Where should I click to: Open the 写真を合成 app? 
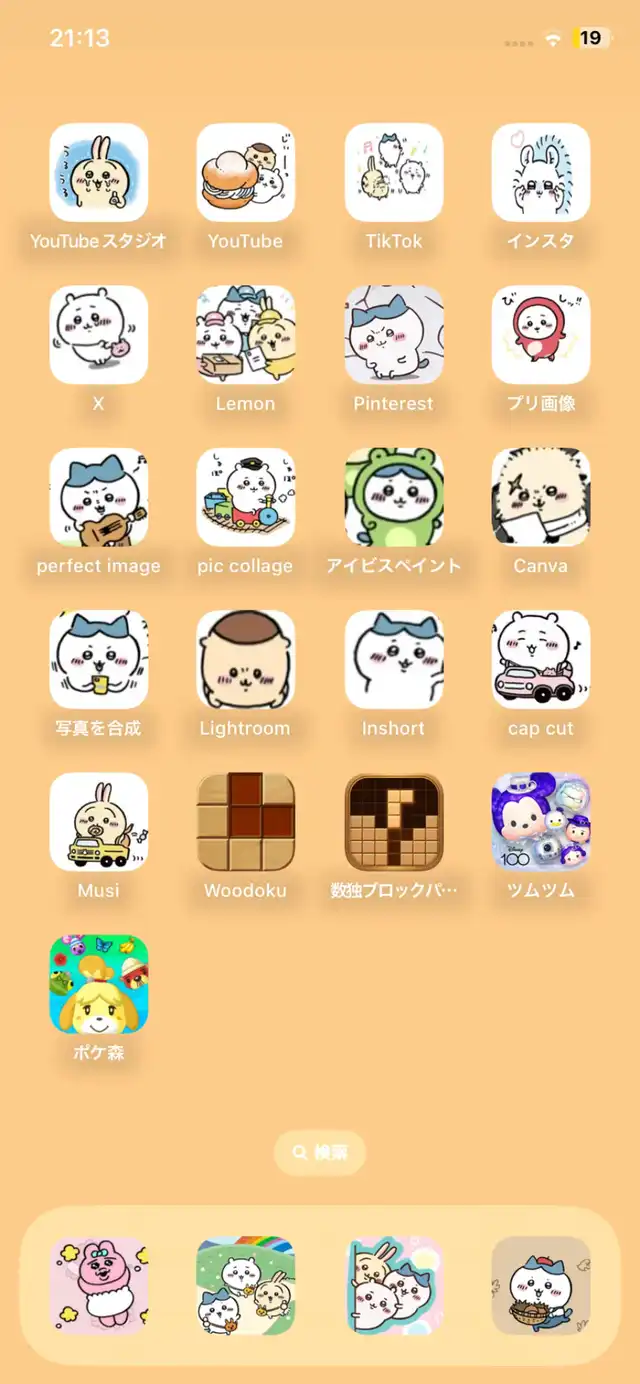(x=98, y=660)
